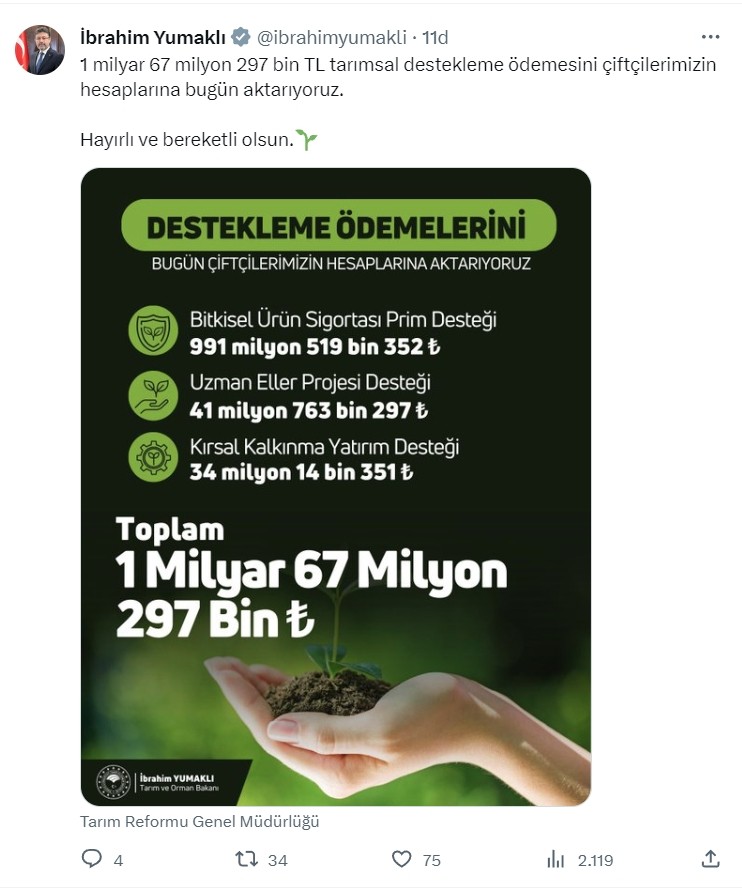Screen dimensions: 742x893
Task: Open the post's more options menu
Action: pos(710,37)
